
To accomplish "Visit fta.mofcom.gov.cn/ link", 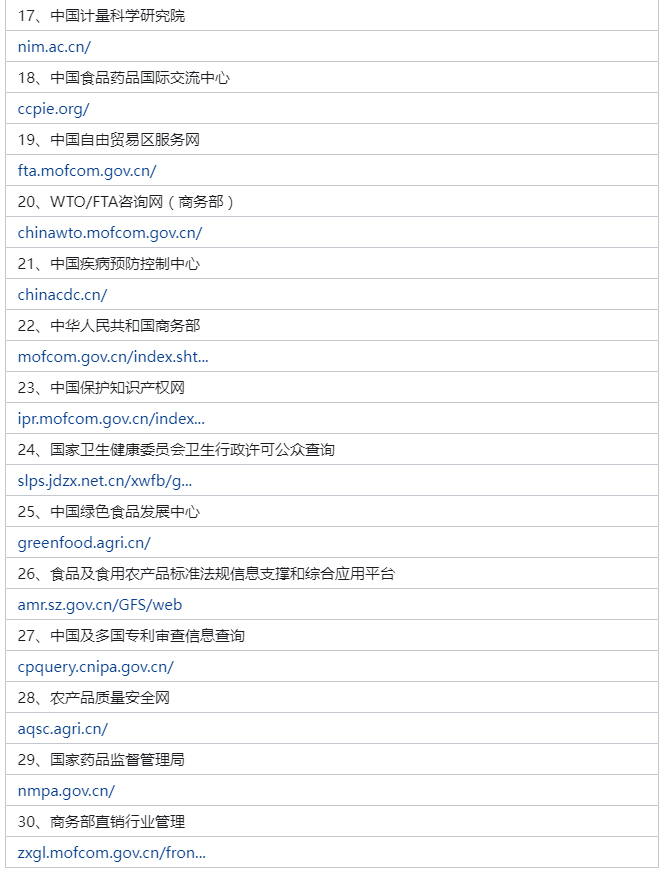I will coord(87,171).
